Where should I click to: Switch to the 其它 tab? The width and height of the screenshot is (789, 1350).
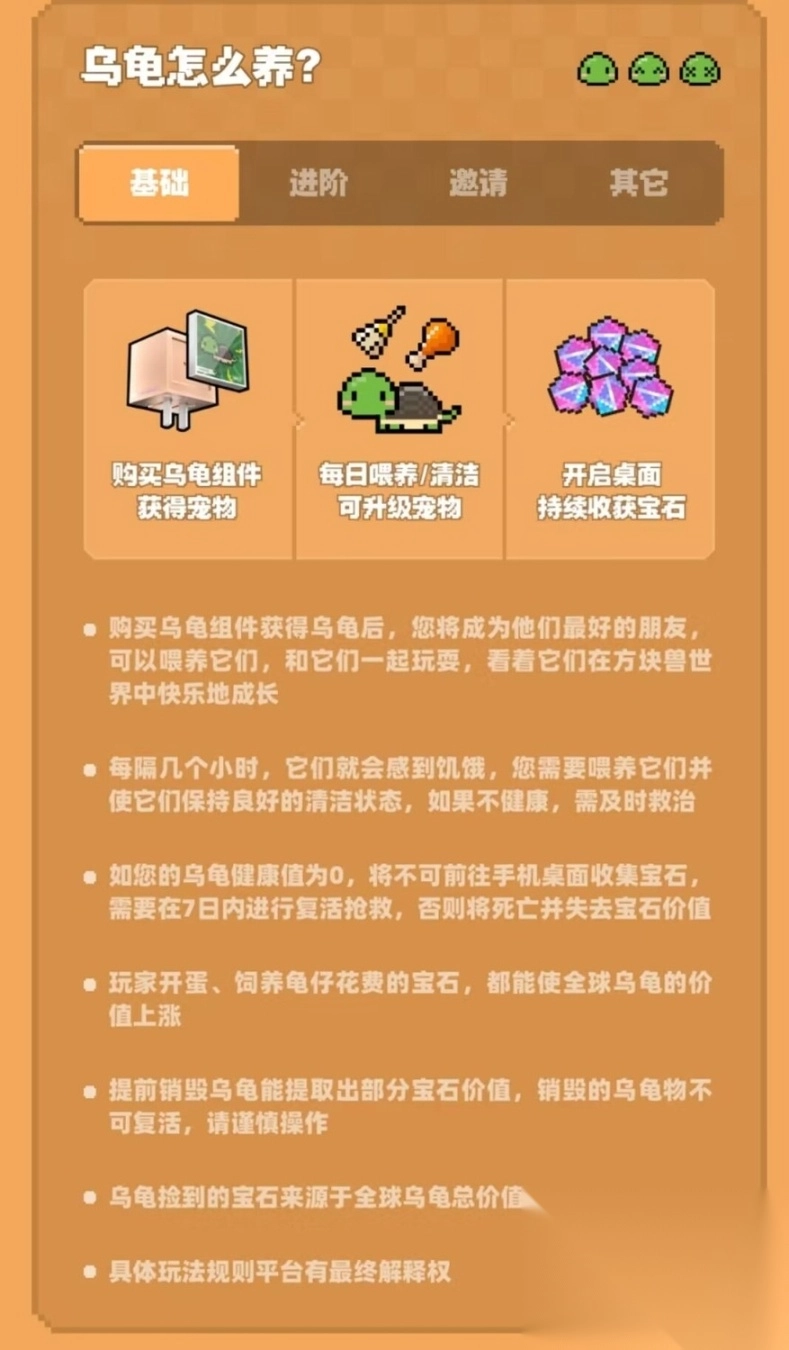click(638, 183)
